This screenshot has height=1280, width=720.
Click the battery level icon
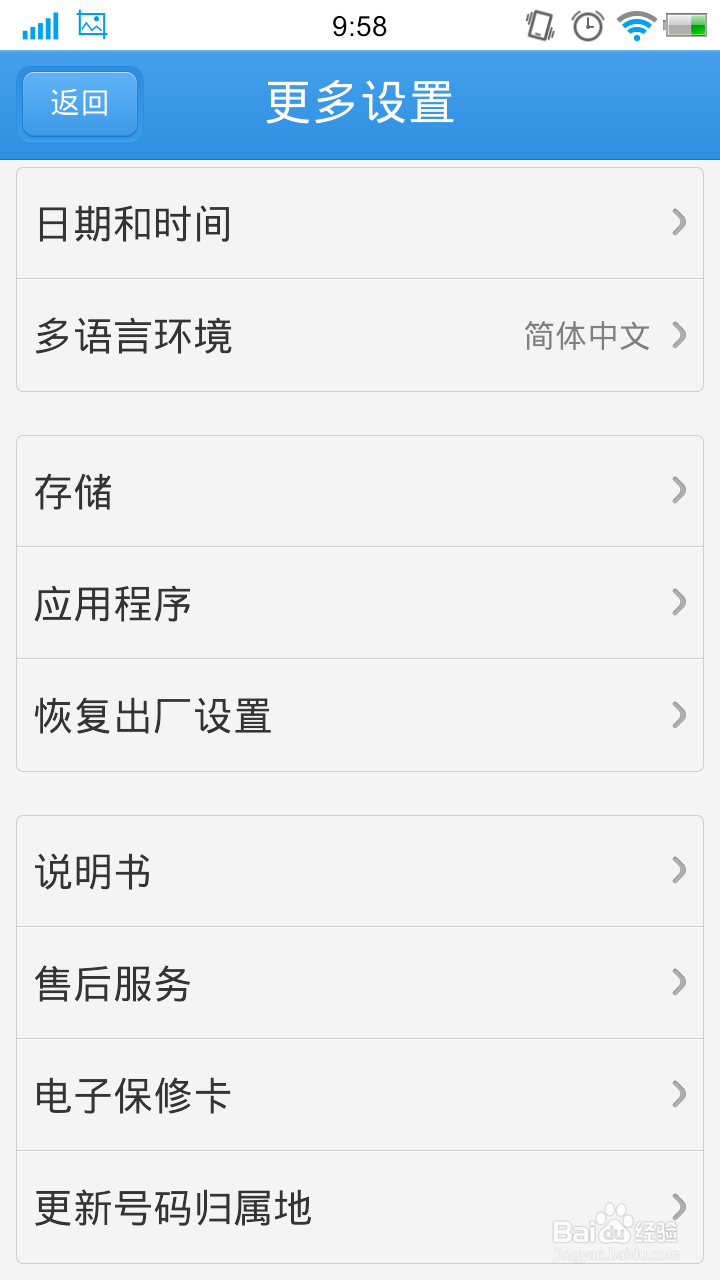pos(688,25)
